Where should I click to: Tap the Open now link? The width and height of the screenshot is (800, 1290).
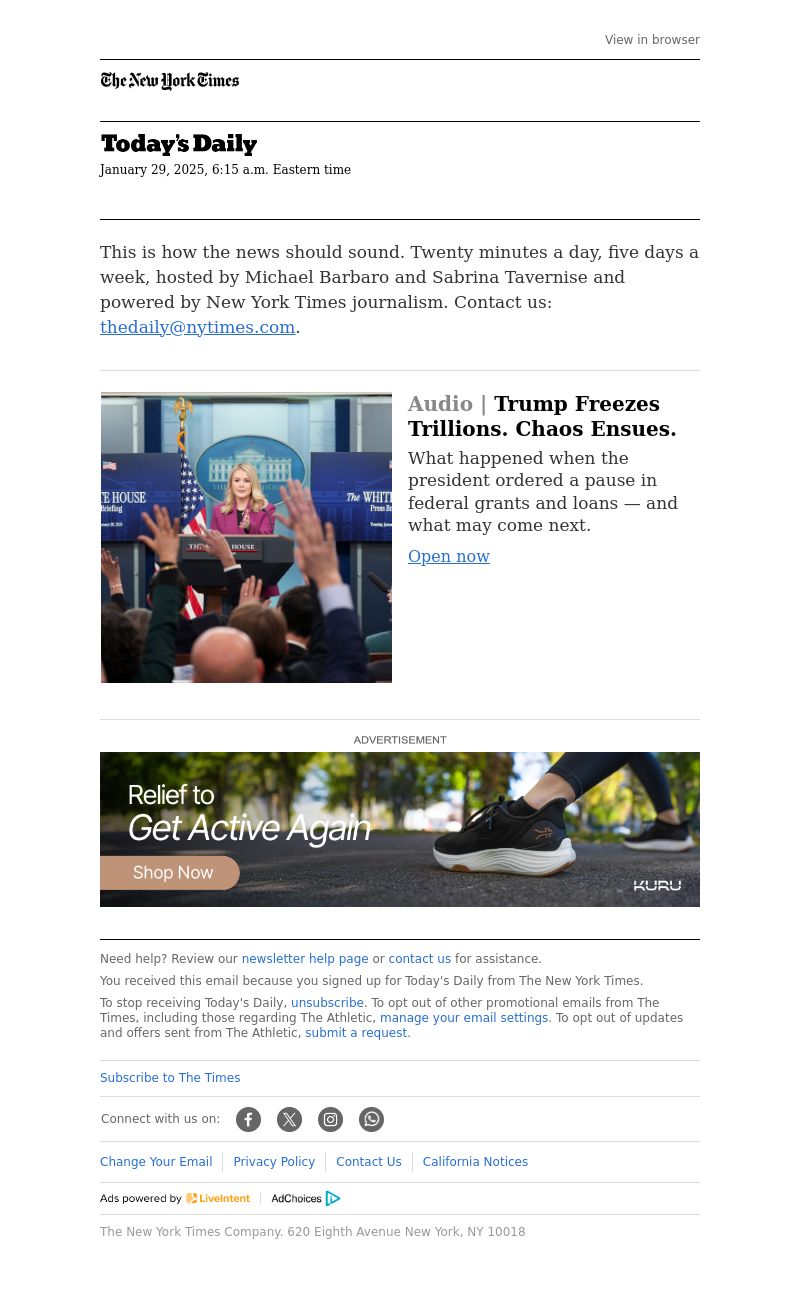point(448,556)
